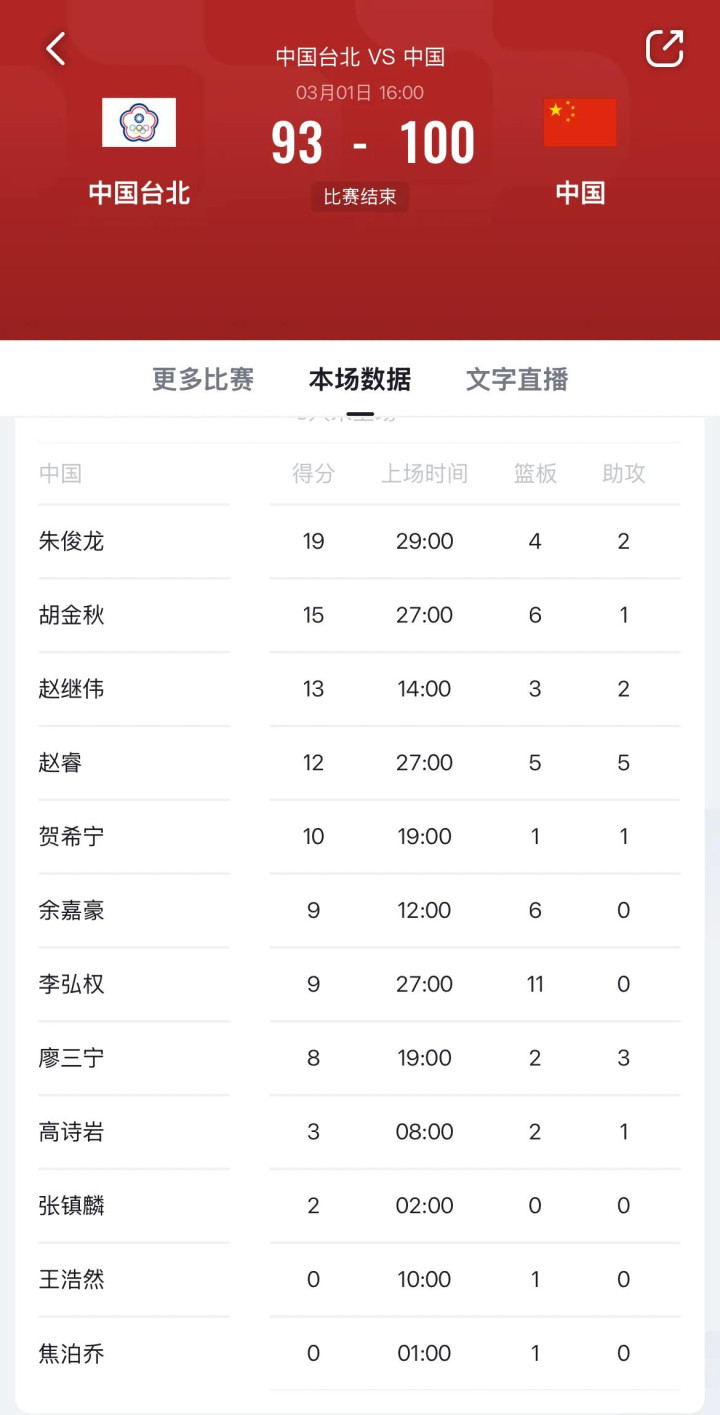This screenshot has height=1415, width=720.
Task: Go back using the arrow icon
Action: click(x=56, y=48)
